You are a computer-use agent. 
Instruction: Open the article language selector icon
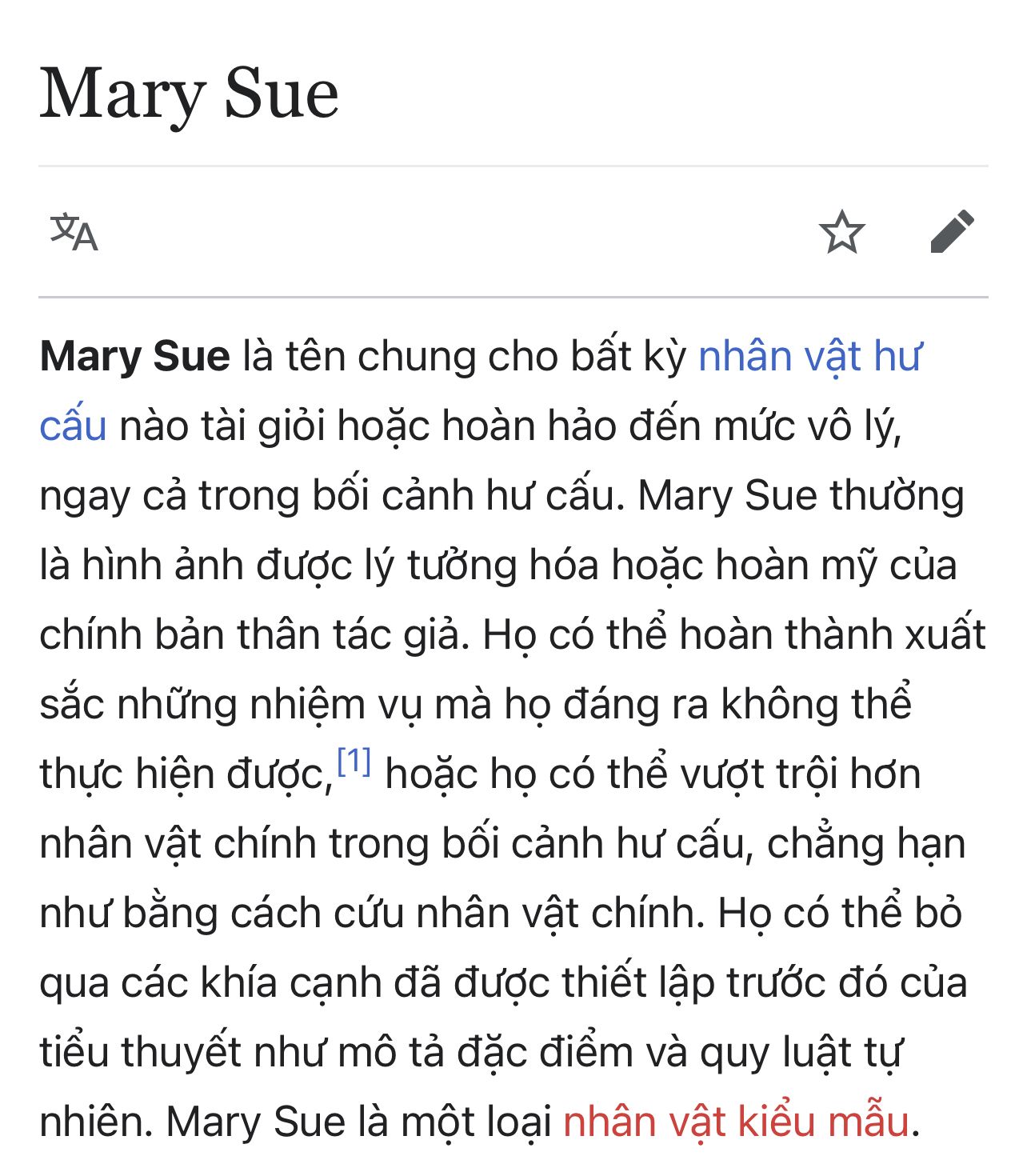[x=74, y=233]
